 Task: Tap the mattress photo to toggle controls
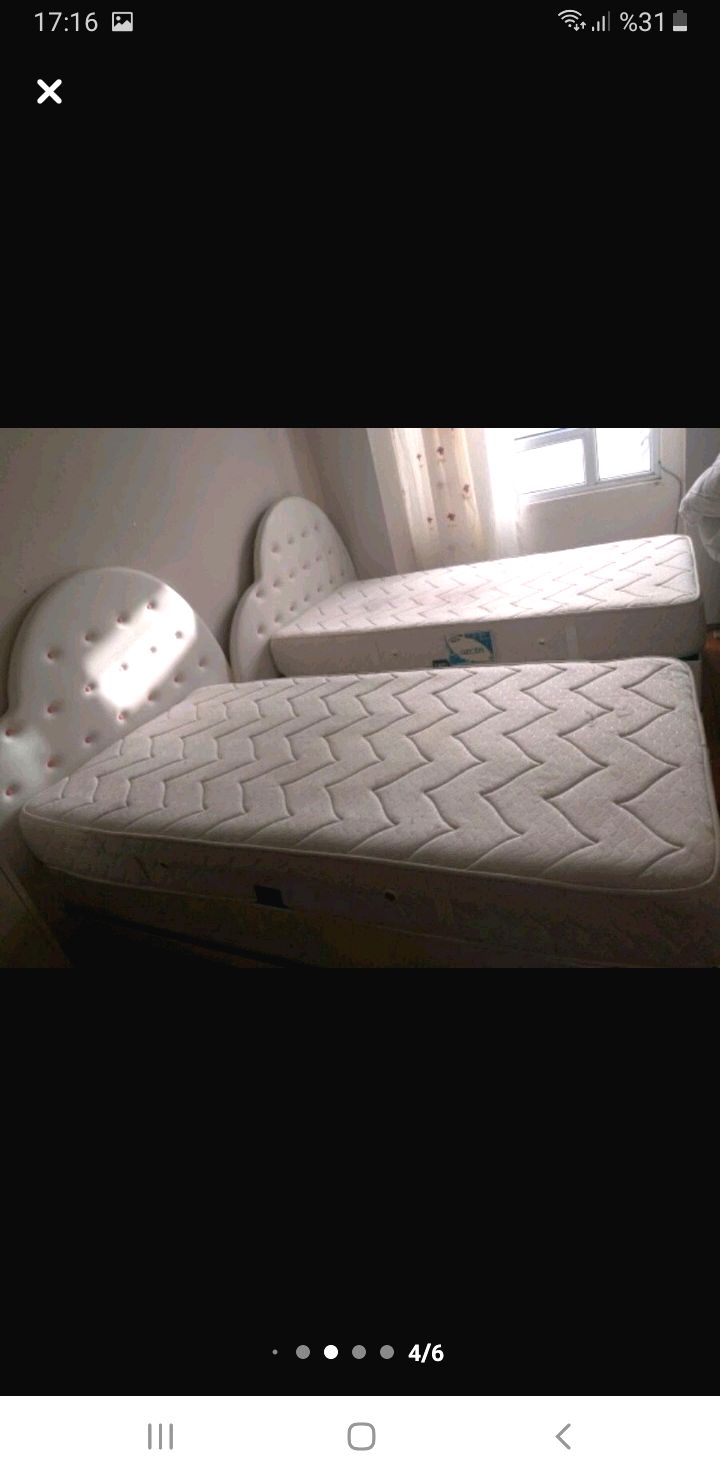click(x=360, y=698)
